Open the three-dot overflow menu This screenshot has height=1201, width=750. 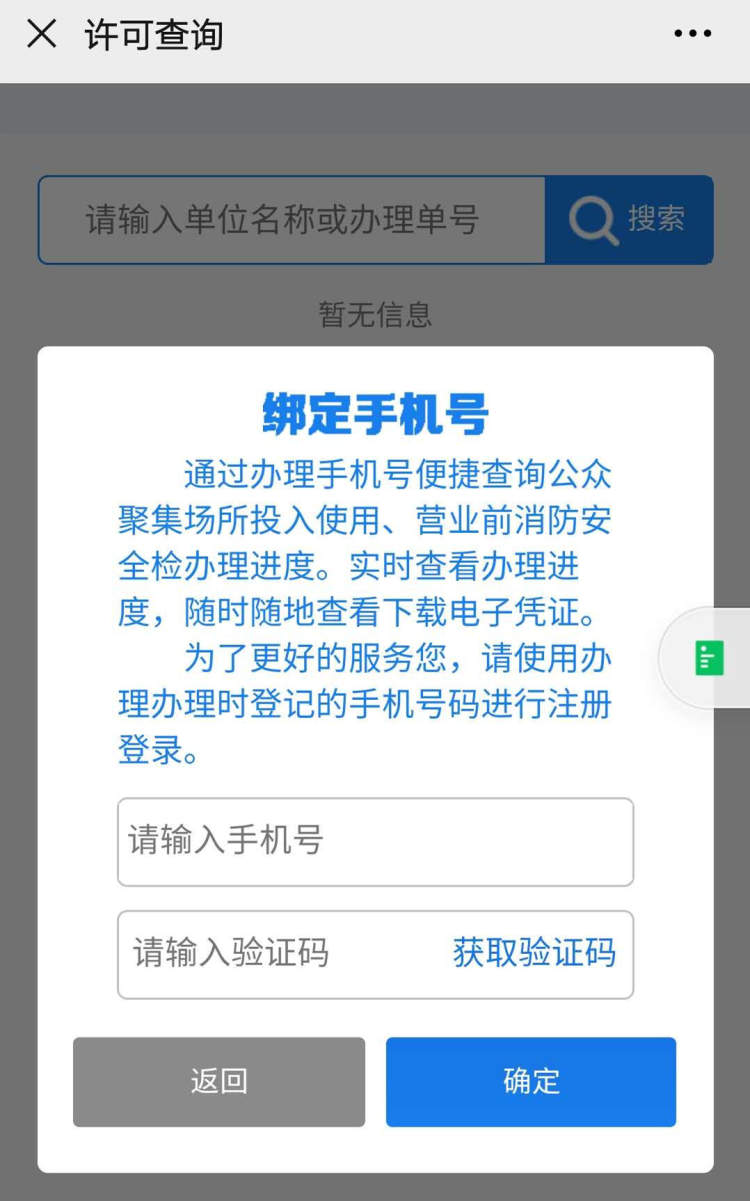[x=692, y=34]
